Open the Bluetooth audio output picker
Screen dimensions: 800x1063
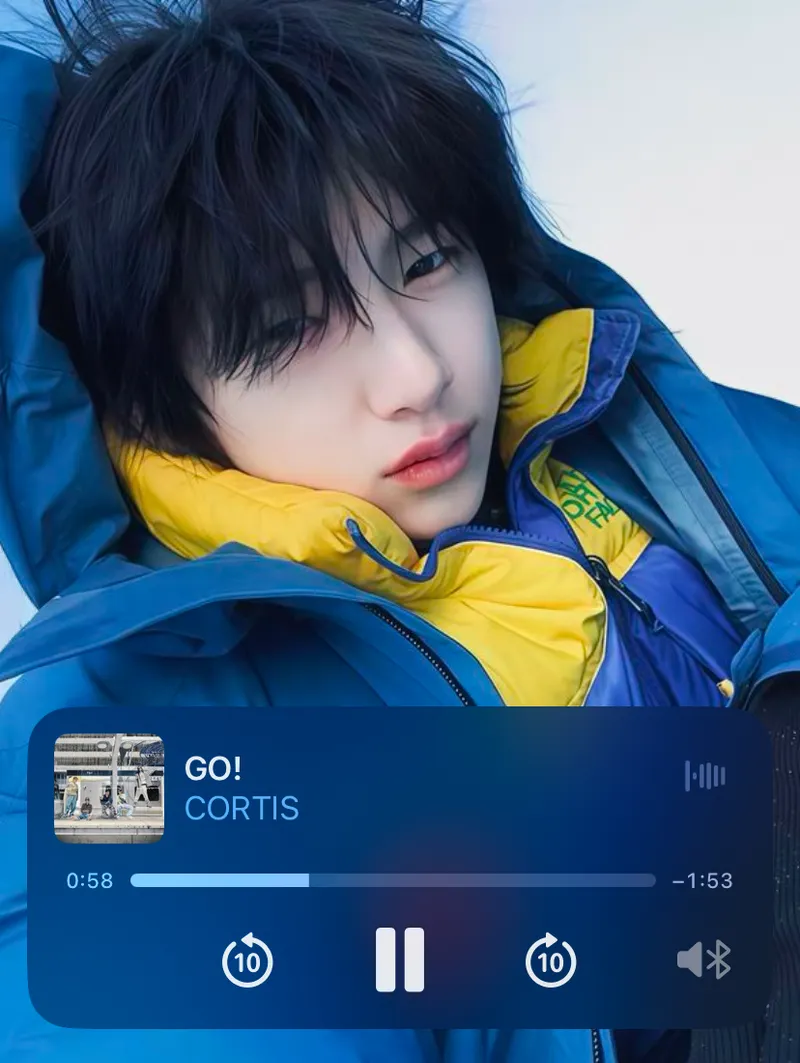click(x=704, y=961)
